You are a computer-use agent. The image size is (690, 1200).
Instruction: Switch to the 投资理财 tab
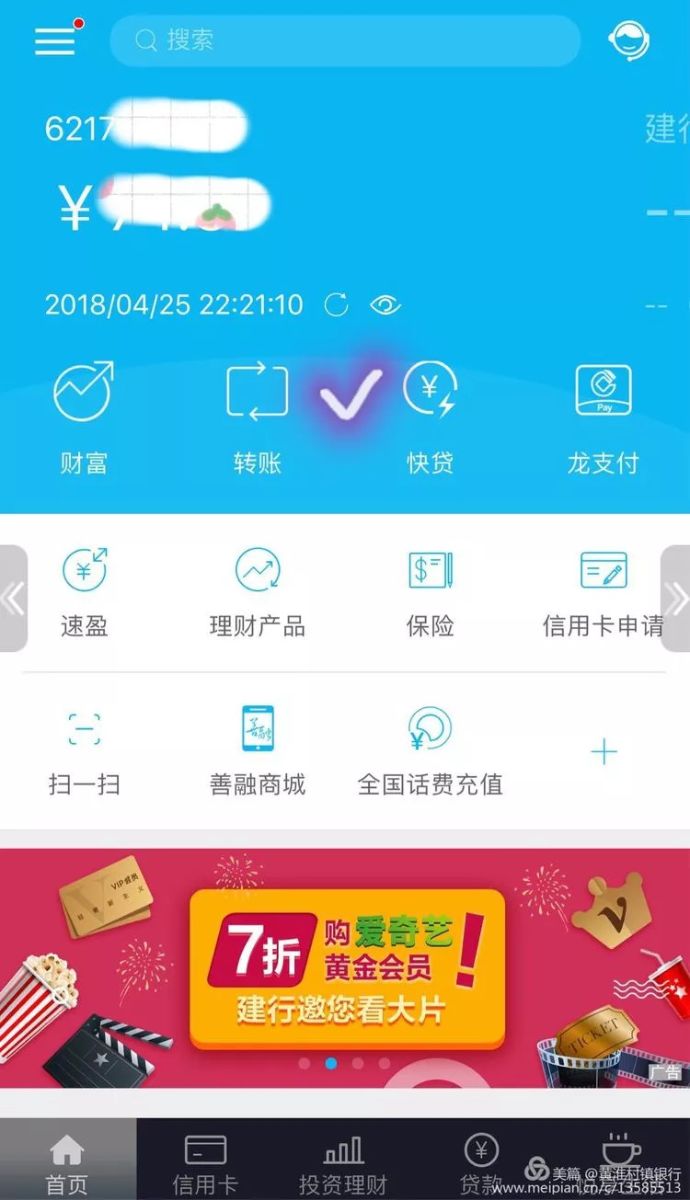(343, 1163)
